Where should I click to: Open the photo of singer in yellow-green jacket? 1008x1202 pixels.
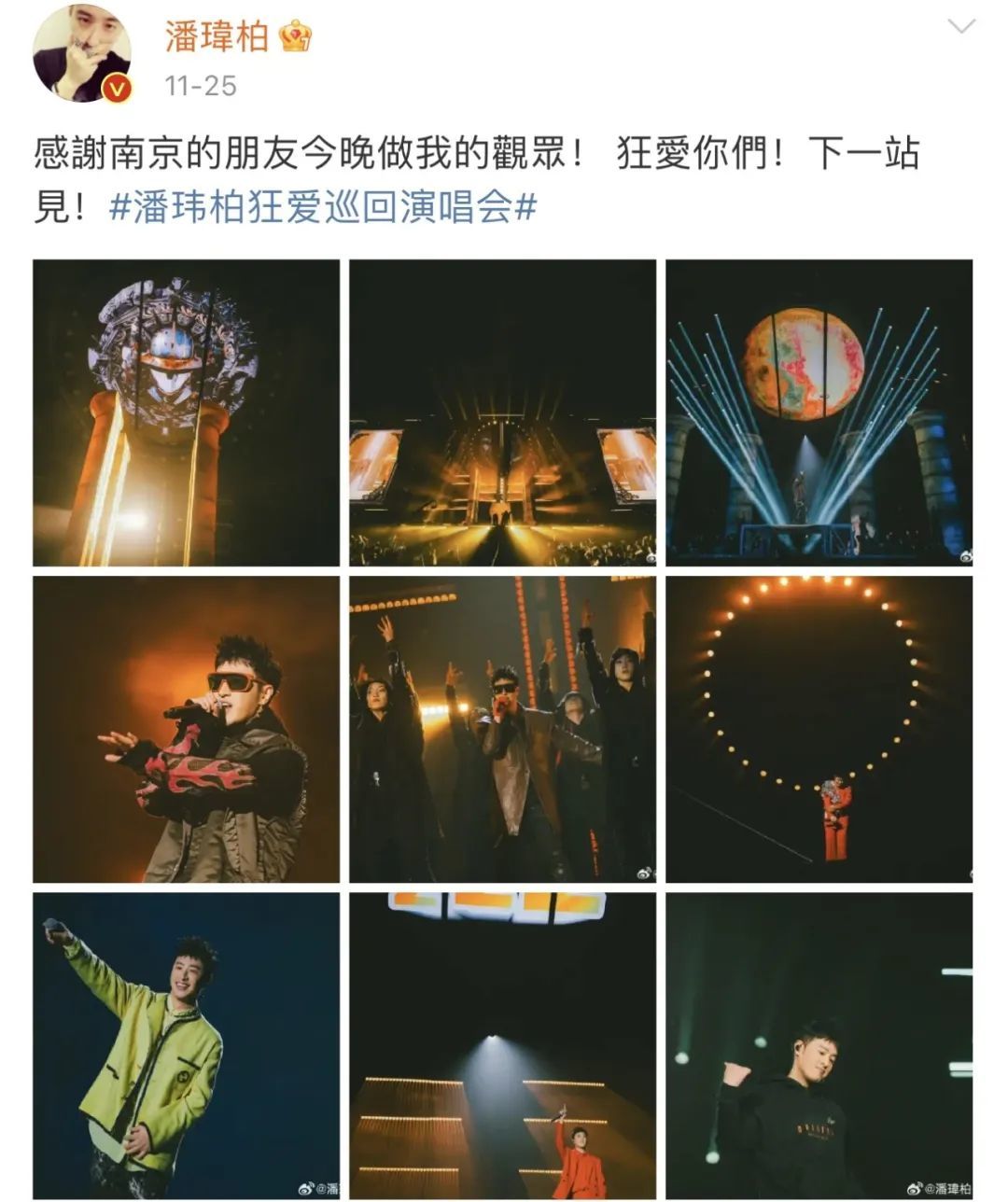click(x=187, y=1045)
